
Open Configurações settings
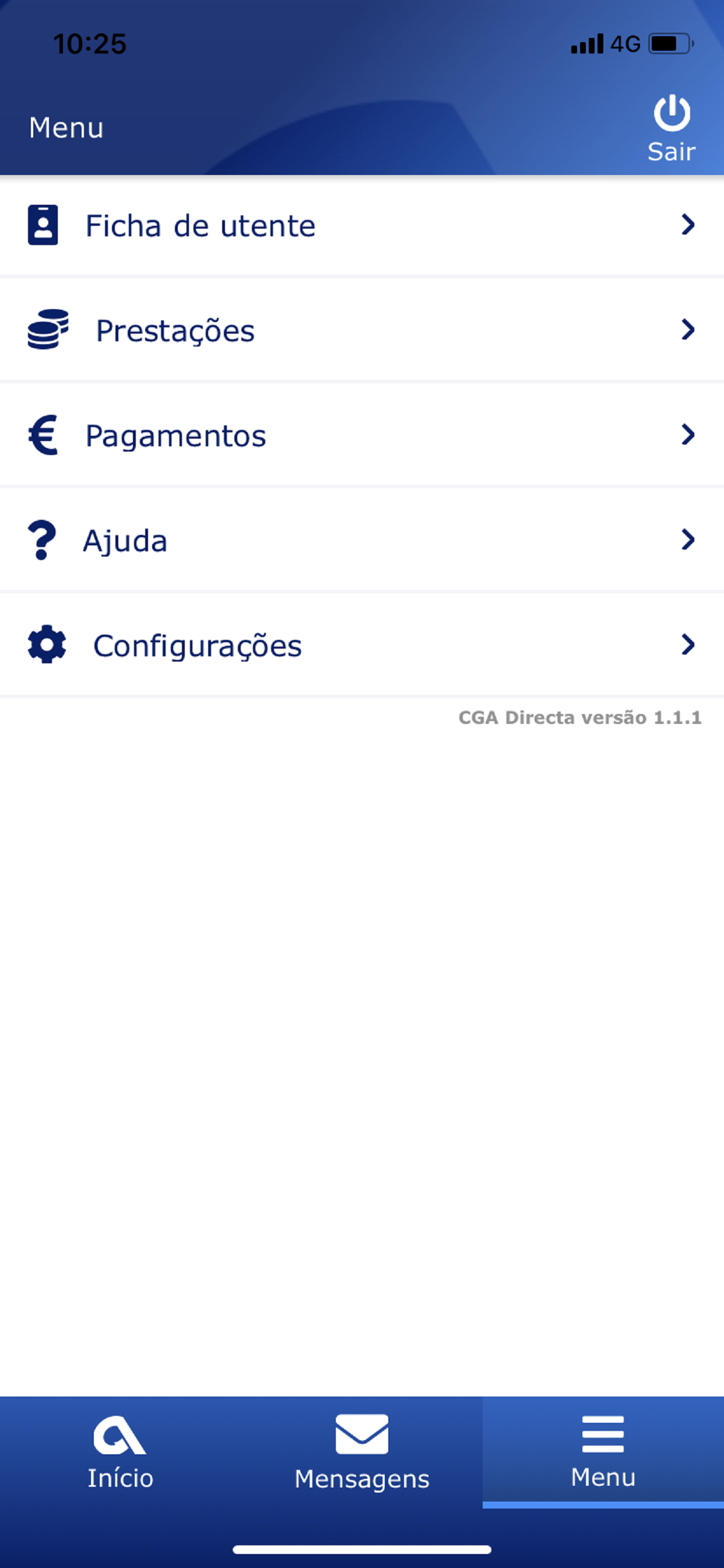[362, 645]
